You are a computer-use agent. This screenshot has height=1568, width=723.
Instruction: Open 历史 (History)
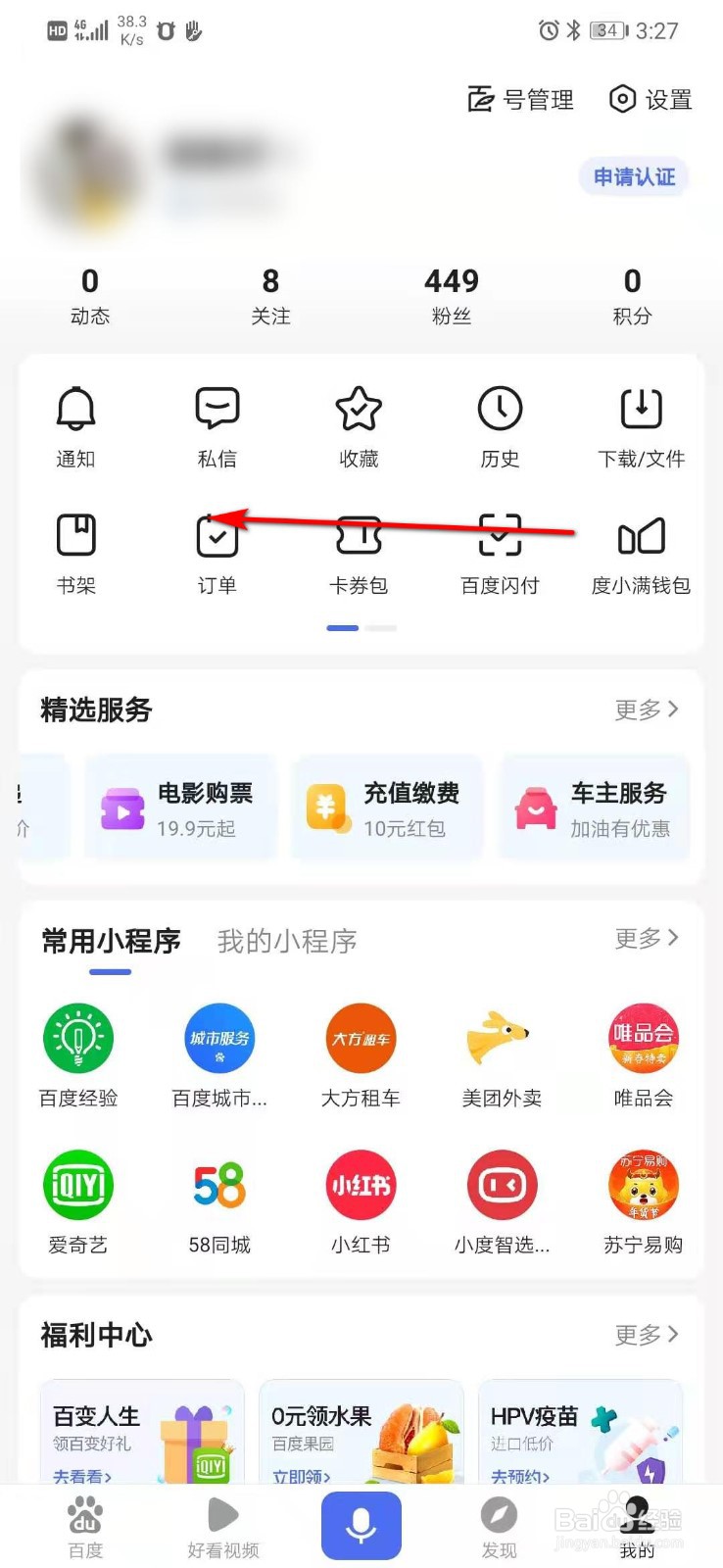coord(500,421)
